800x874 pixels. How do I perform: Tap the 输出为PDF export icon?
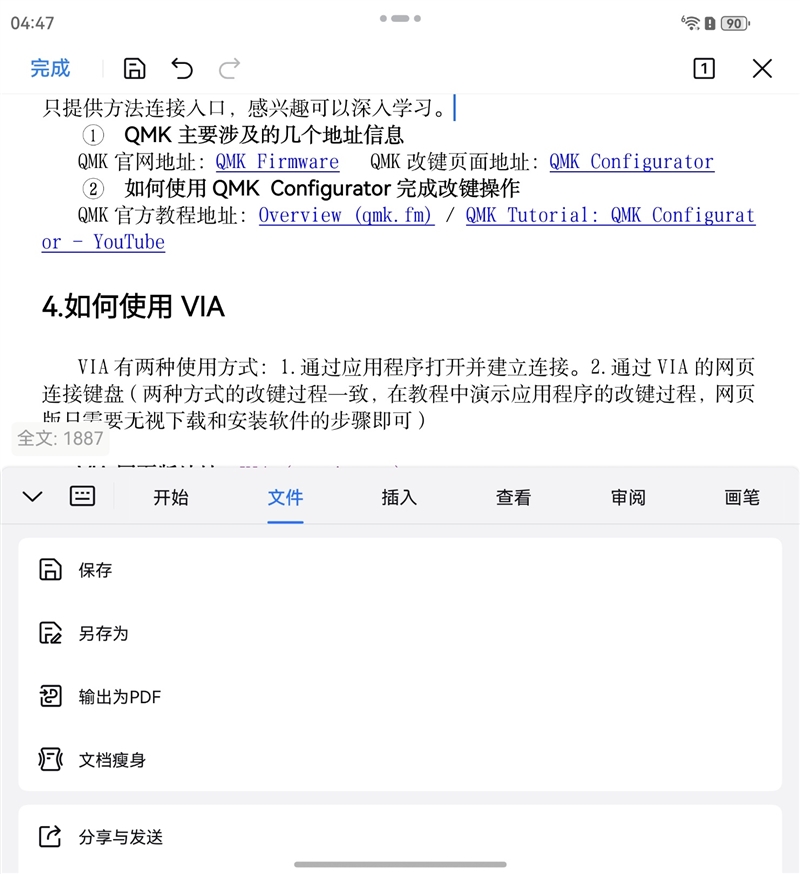48,696
